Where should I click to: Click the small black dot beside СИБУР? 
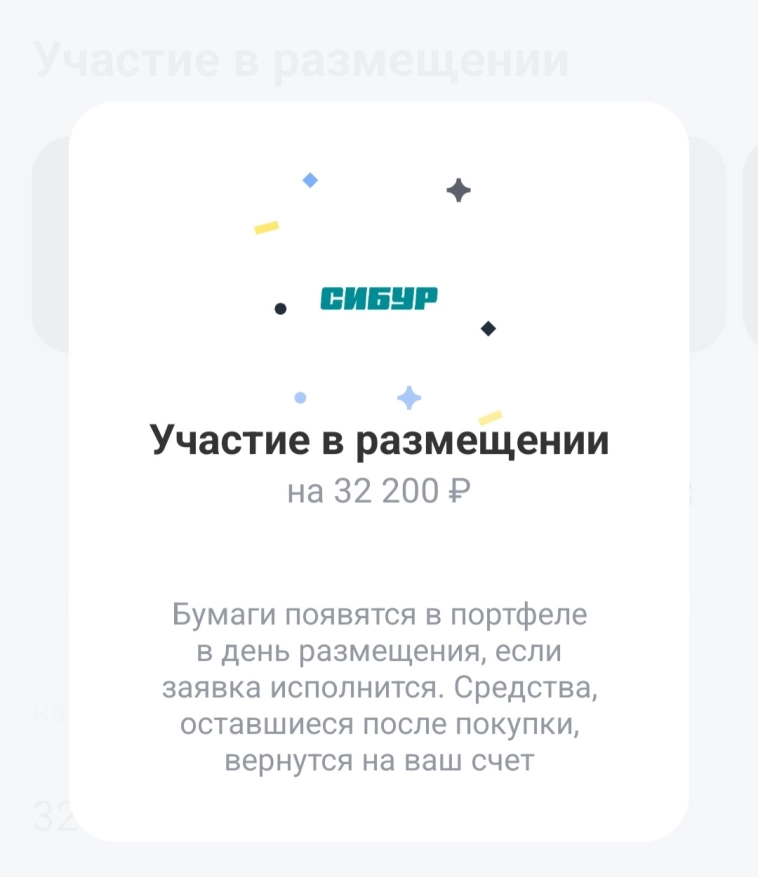point(279,307)
